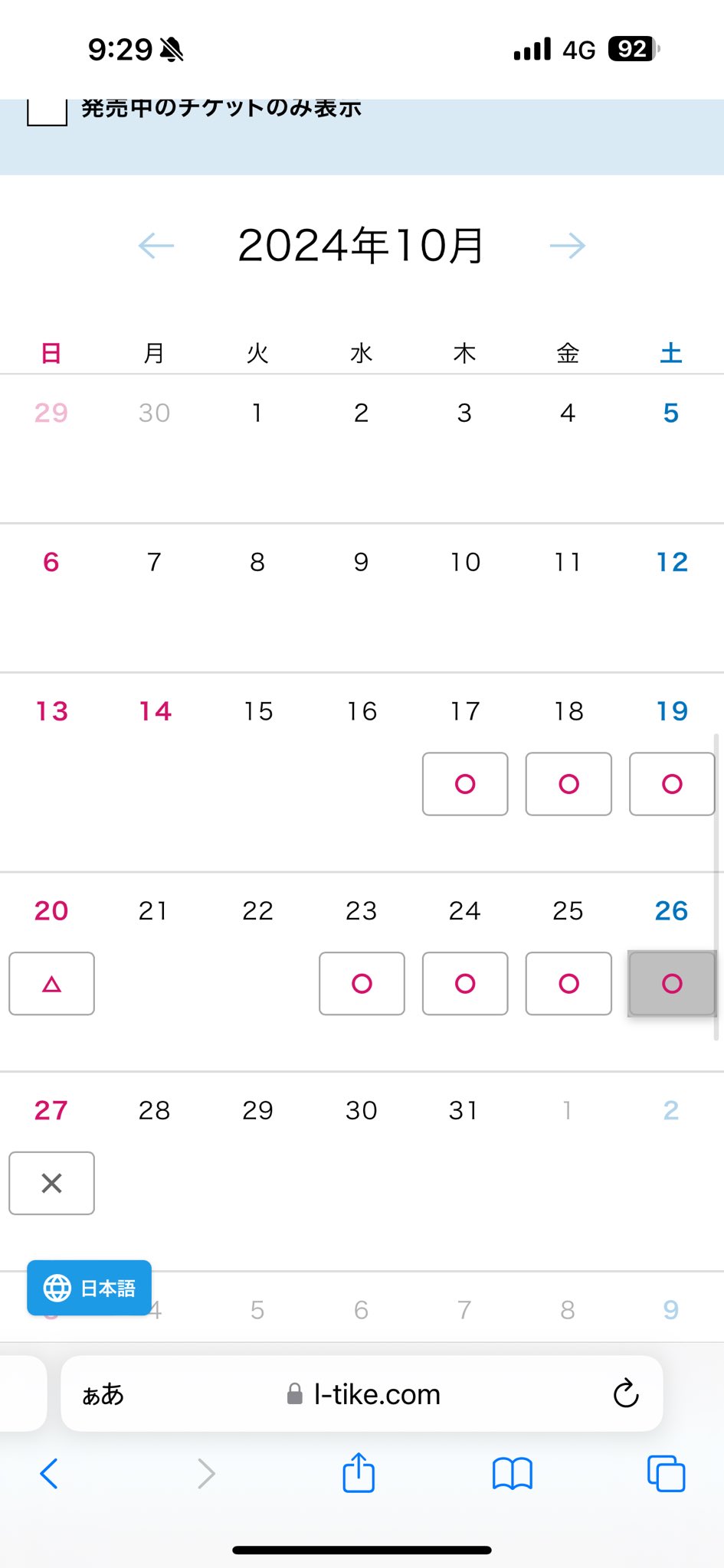Open Safari bookmarks

pyautogui.click(x=512, y=1473)
